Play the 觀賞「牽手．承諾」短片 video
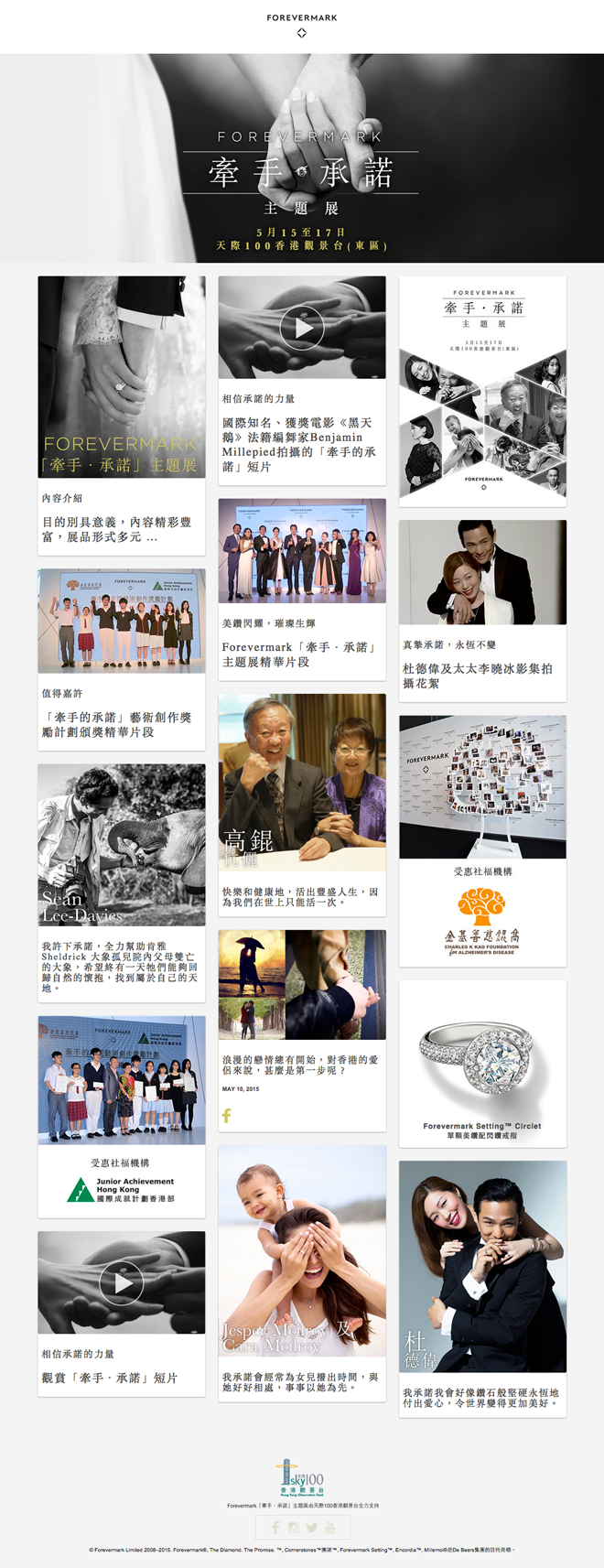Image resolution: width=604 pixels, height=1568 pixels. 121,1282
